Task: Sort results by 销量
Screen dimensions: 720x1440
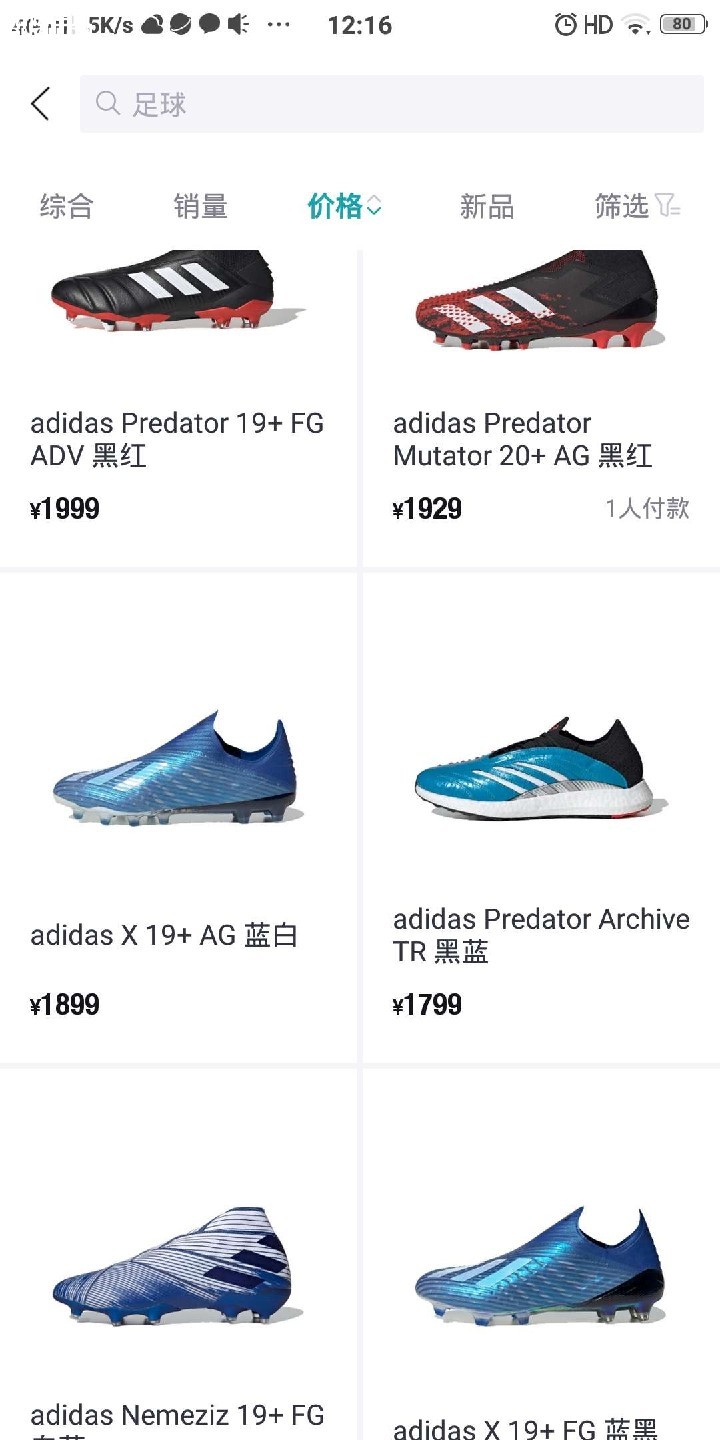Action: (200, 207)
